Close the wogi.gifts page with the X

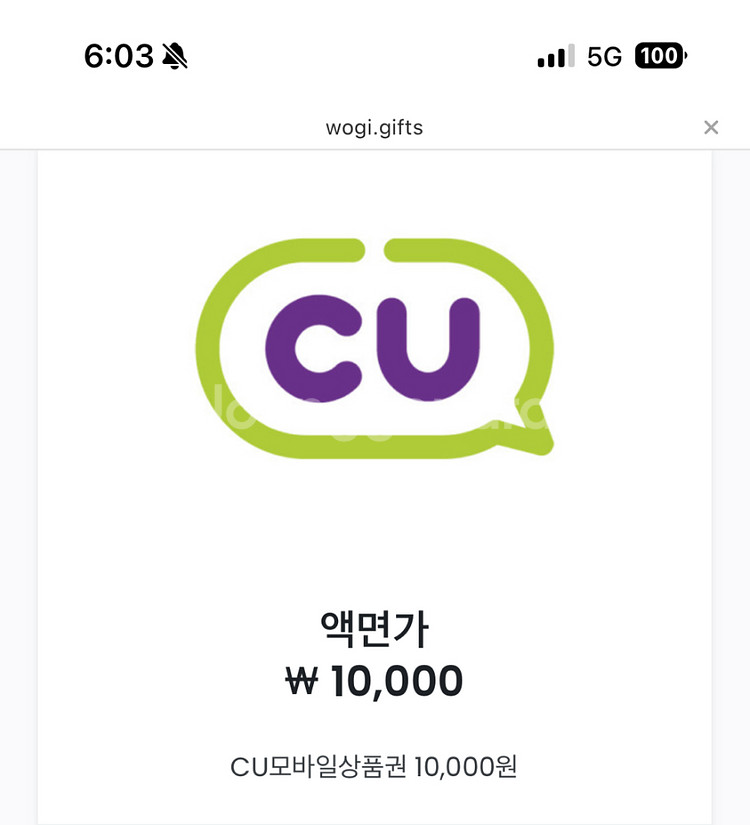pos(711,127)
